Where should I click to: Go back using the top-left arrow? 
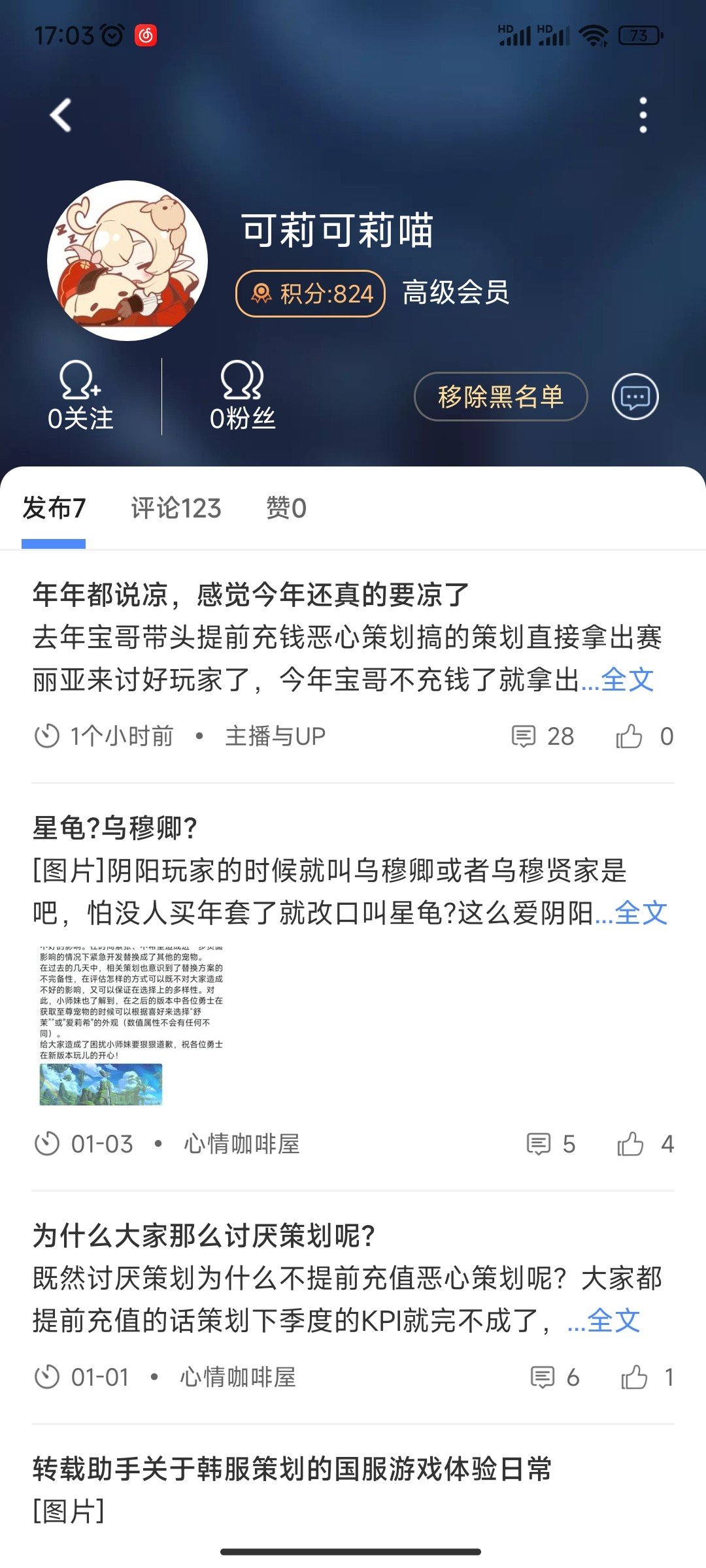click(61, 116)
